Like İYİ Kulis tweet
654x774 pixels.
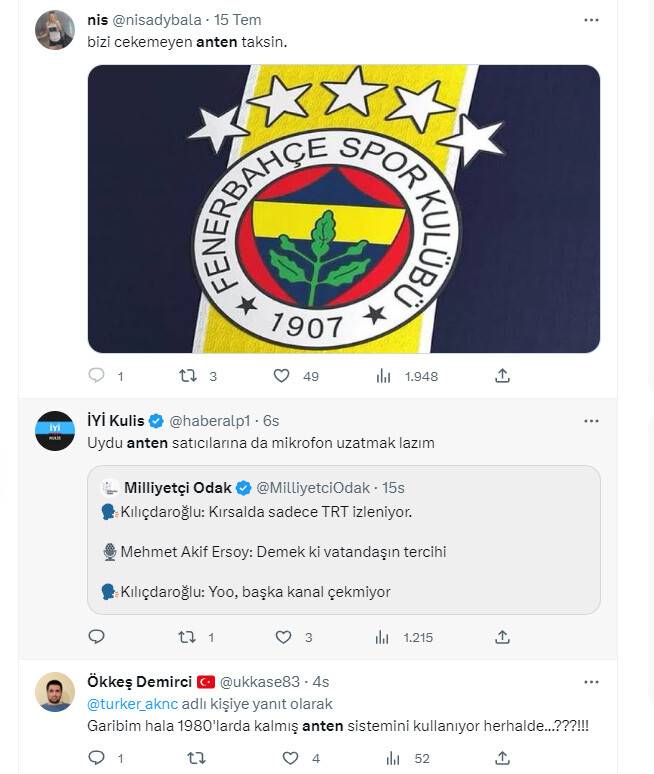282,637
